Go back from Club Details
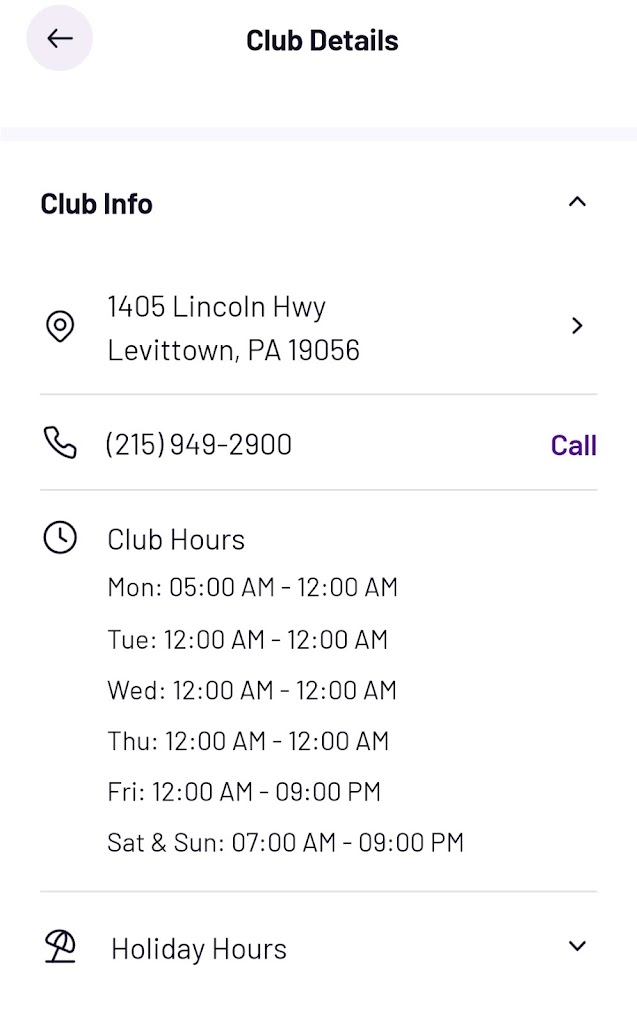Screen dimensions: 637x1024 [59, 39]
